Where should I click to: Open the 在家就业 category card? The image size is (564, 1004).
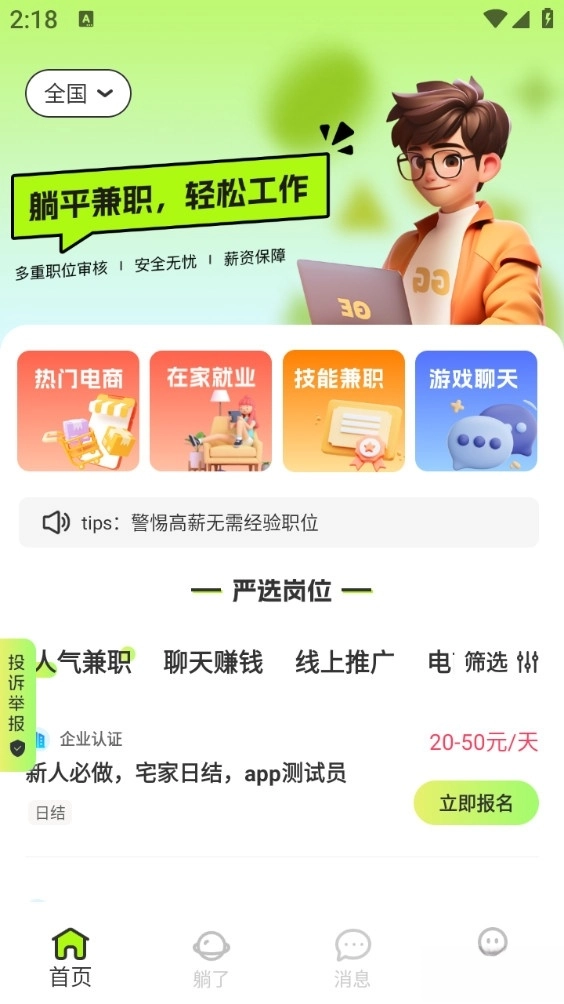point(211,410)
